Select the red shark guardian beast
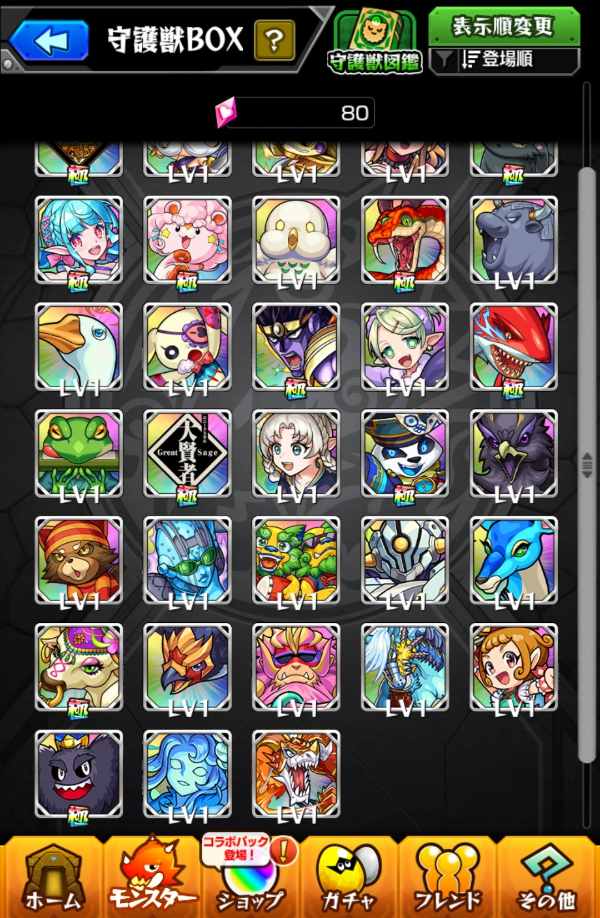The image size is (600, 918). click(x=514, y=347)
